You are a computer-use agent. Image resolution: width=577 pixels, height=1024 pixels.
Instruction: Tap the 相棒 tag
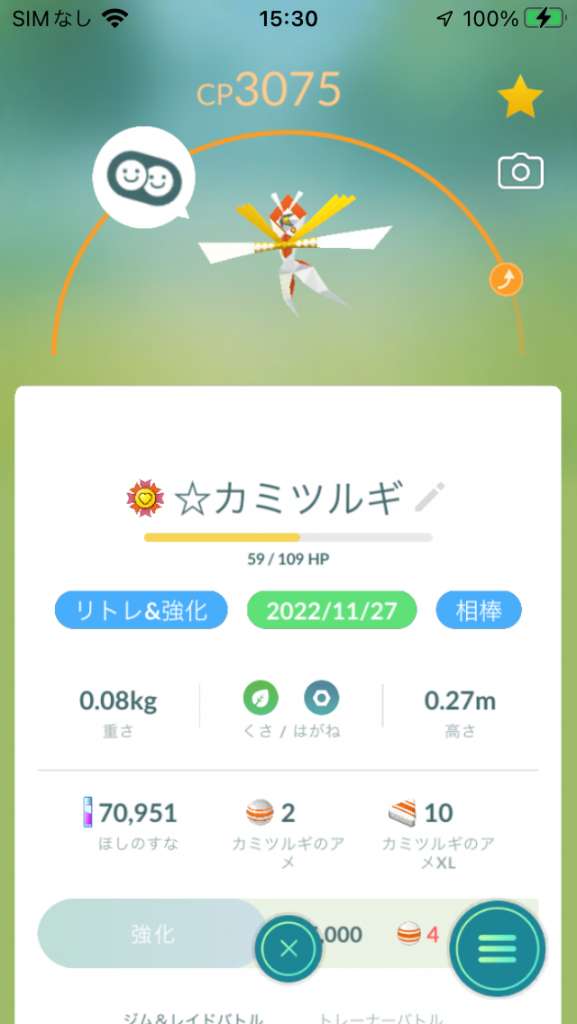[478, 610]
